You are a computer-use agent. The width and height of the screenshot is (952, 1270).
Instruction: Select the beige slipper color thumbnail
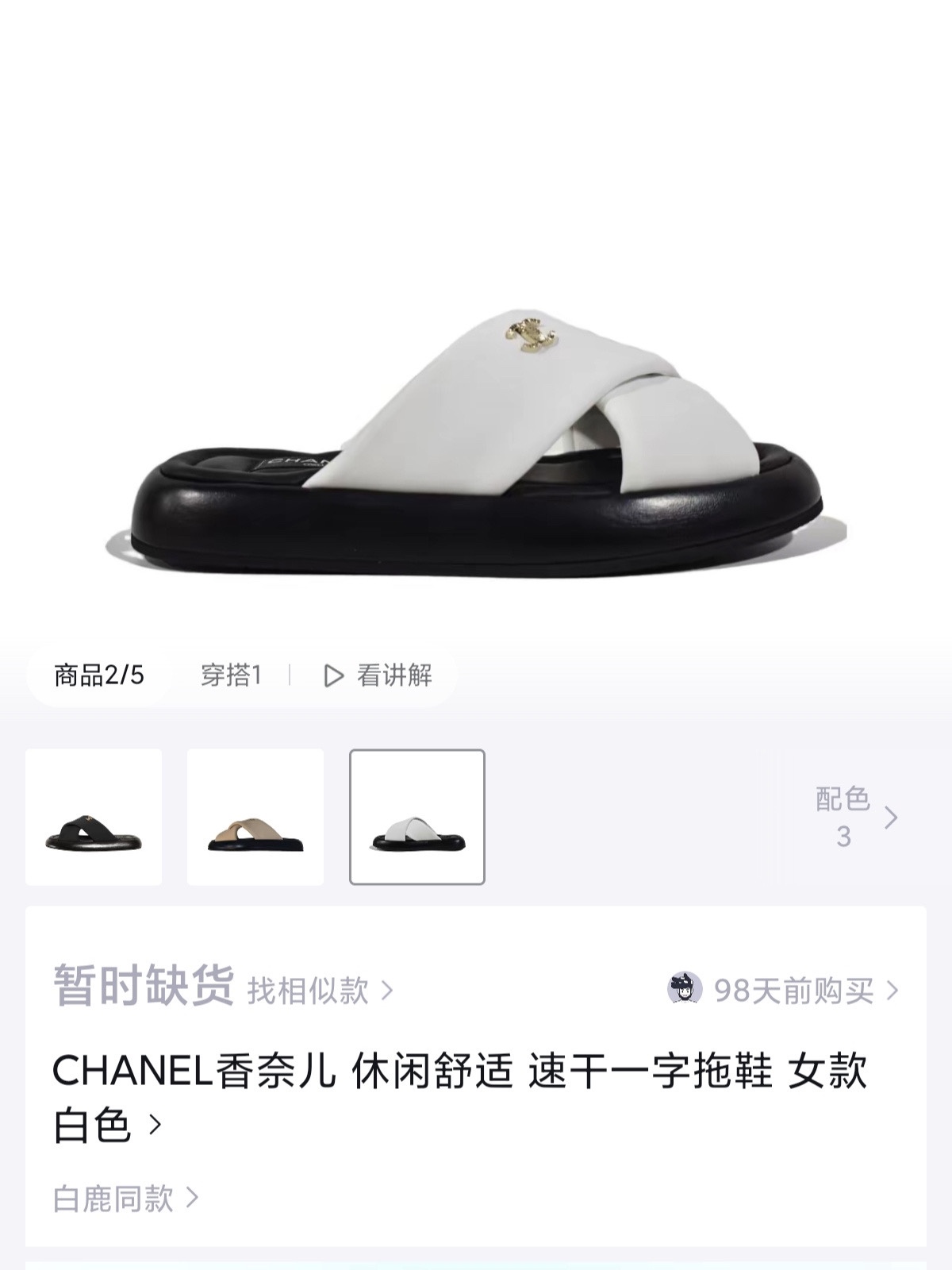coord(255,817)
